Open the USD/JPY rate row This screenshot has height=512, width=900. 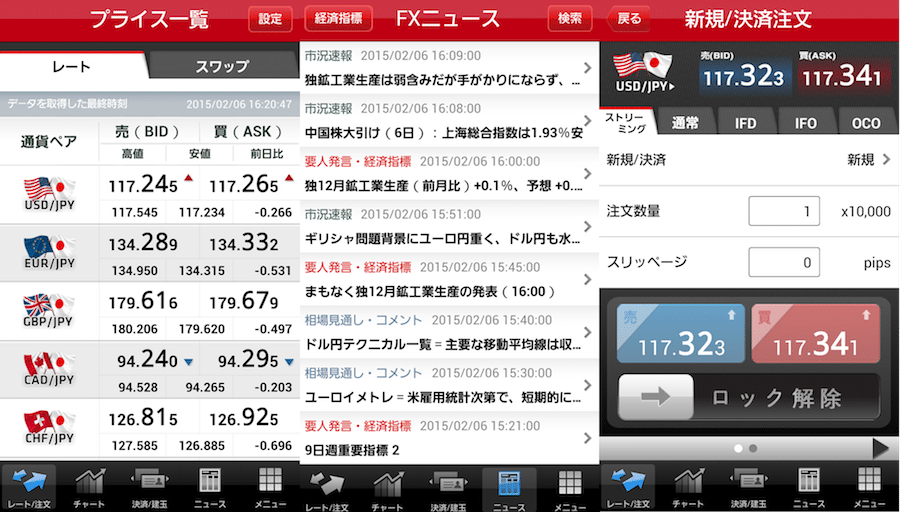(150, 195)
